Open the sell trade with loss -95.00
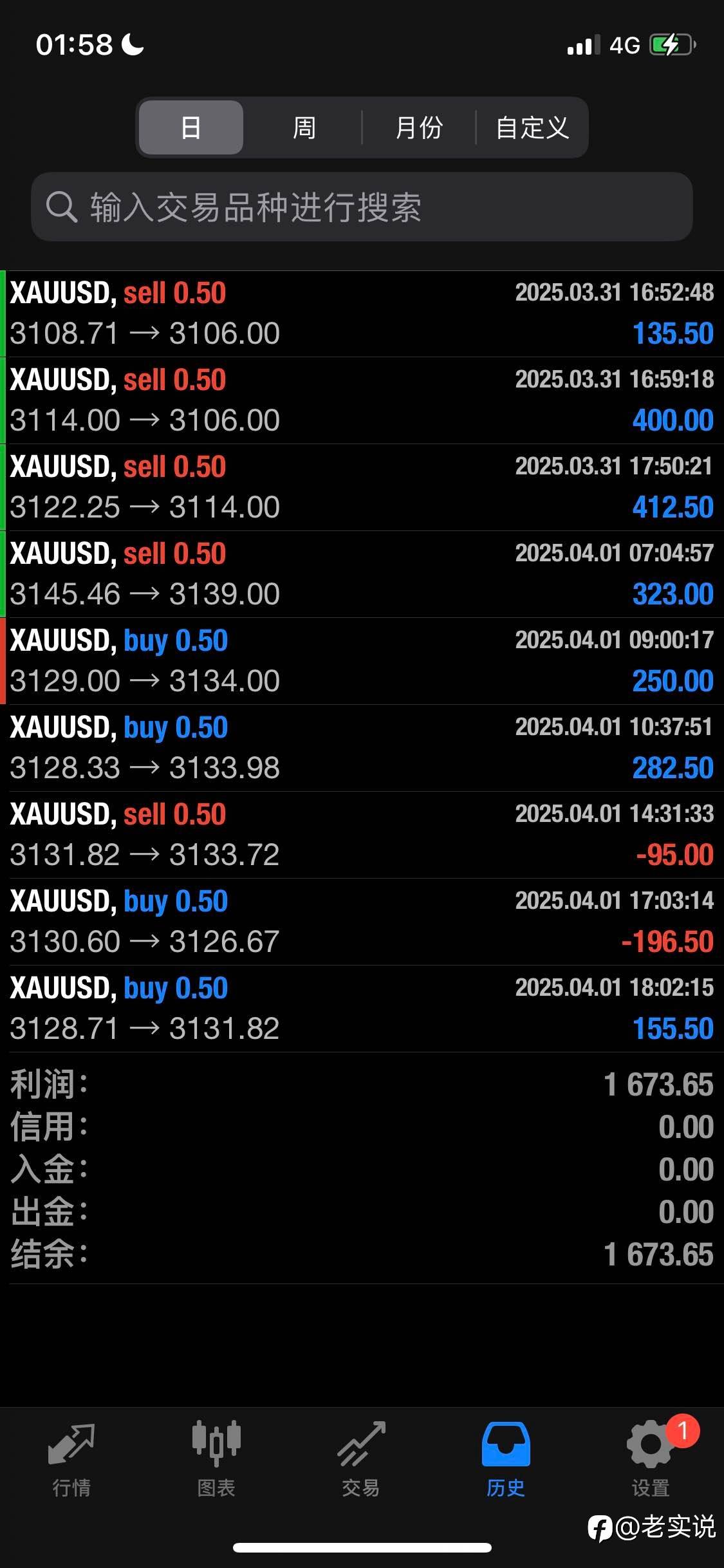Image resolution: width=724 pixels, height=1568 pixels. 362,835
